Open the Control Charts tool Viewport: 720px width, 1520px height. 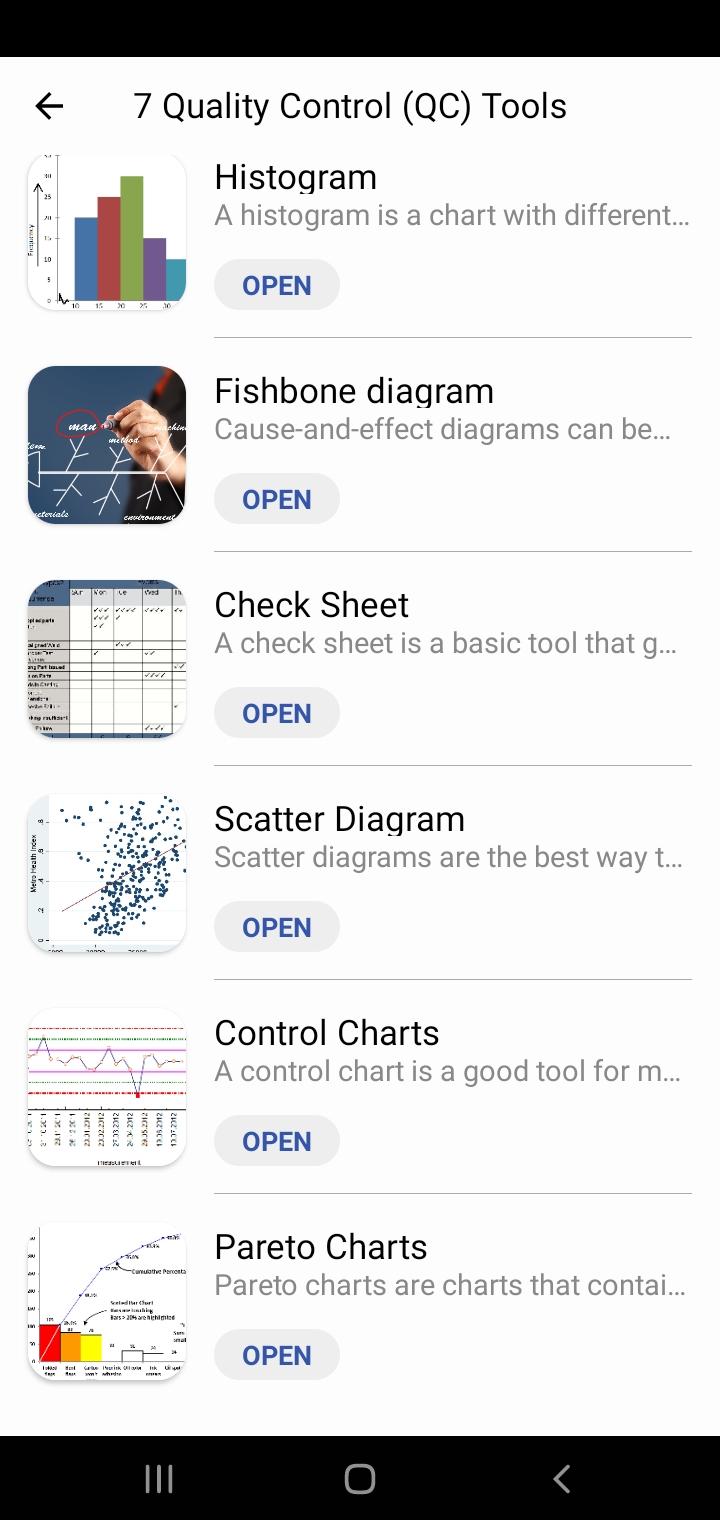pyautogui.click(x=277, y=1141)
